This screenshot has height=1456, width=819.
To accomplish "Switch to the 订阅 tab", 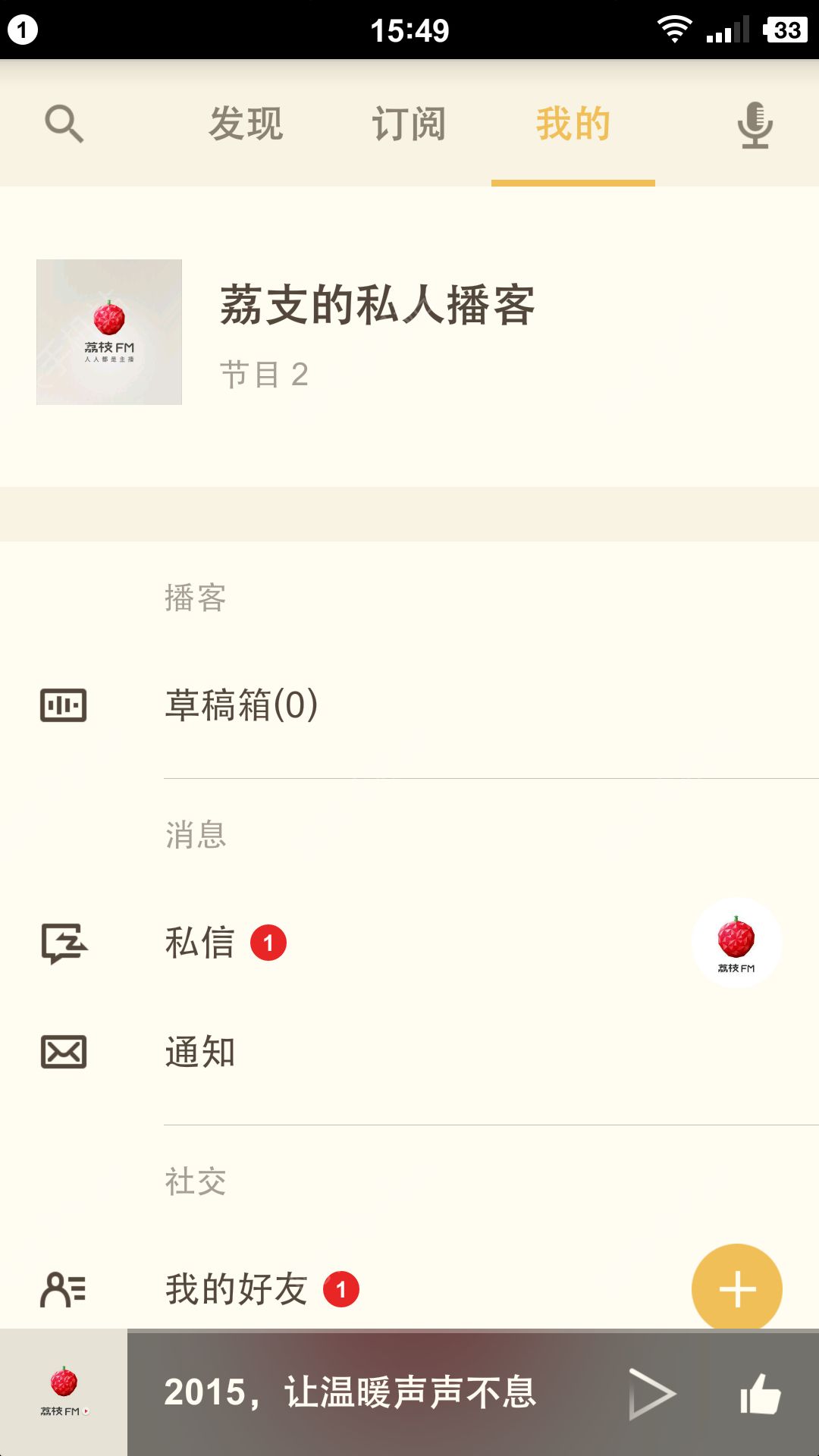I will [409, 124].
